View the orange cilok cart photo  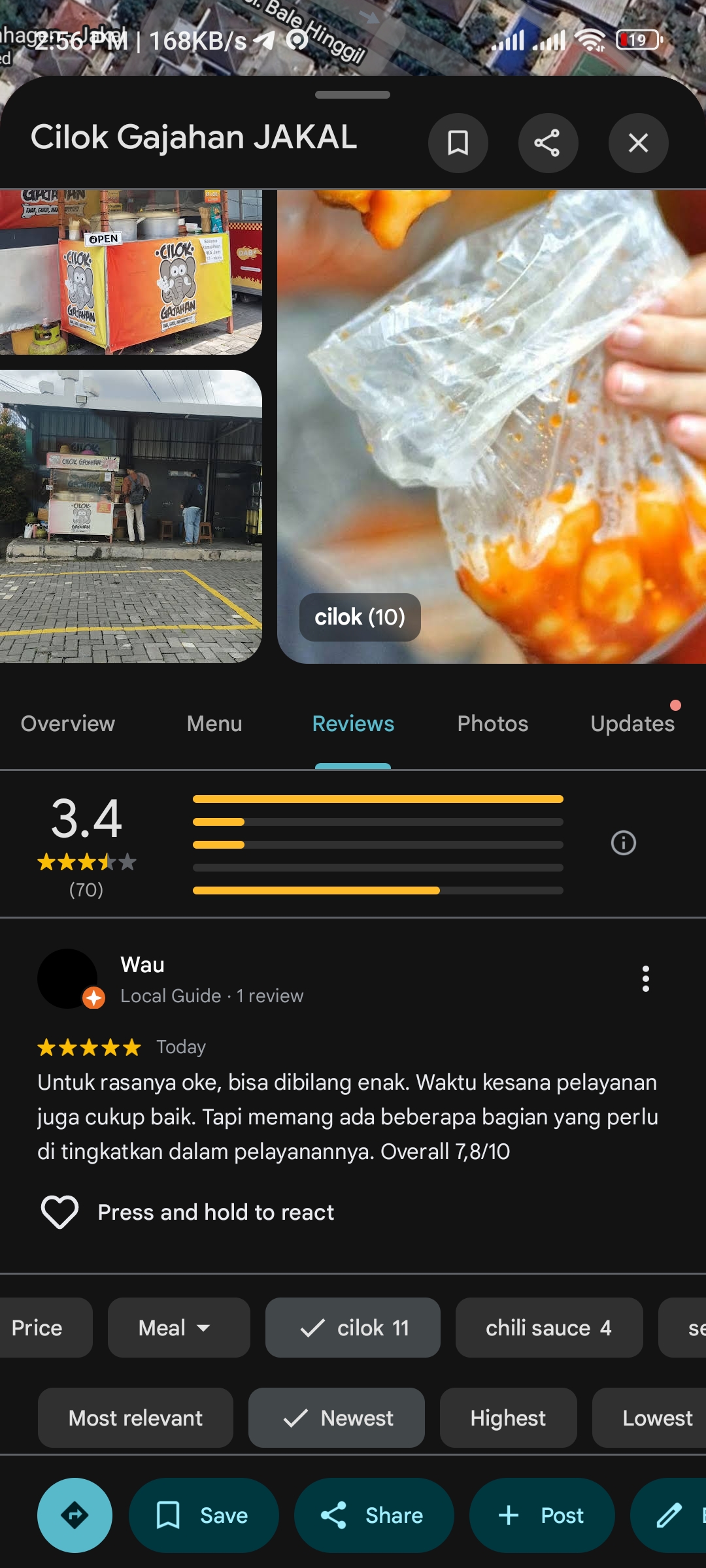point(131,272)
